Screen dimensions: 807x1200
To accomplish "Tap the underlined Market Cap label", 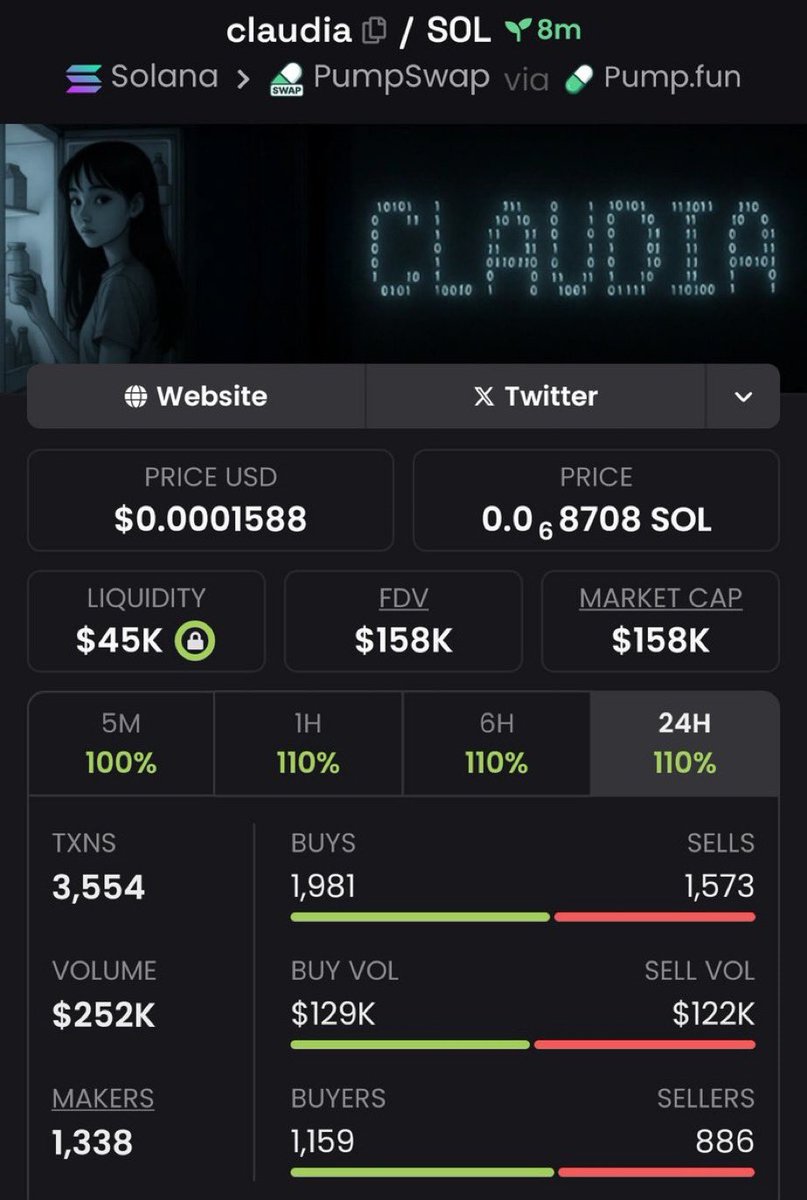I will click(660, 598).
